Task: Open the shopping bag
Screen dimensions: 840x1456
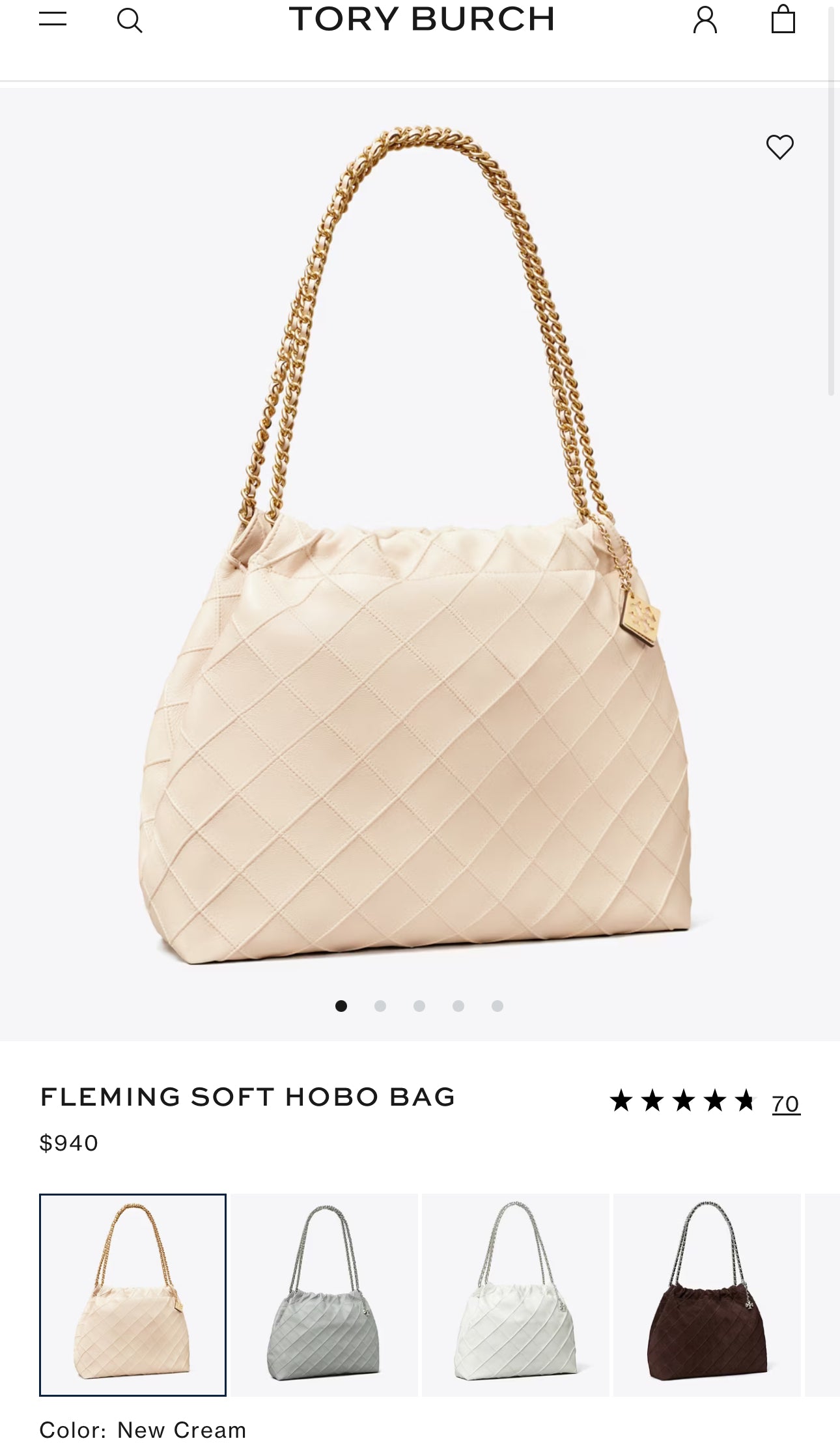Action: tap(783, 20)
